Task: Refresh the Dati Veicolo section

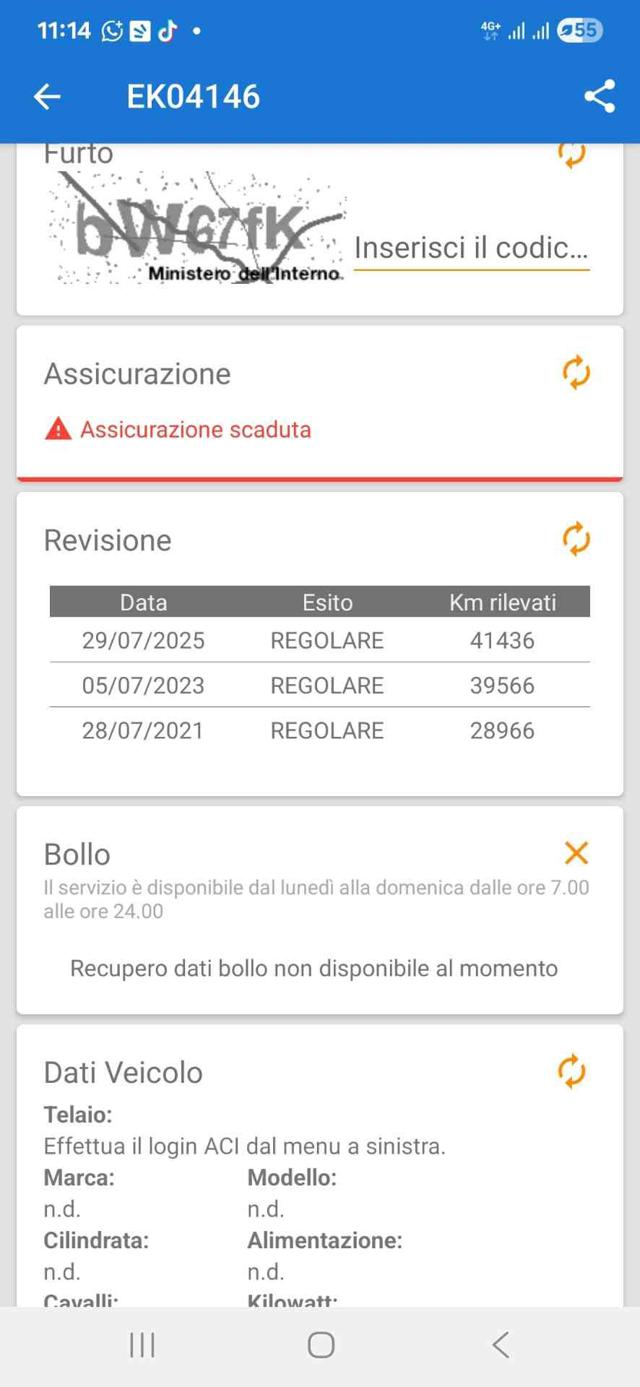Action: [x=572, y=1071]
